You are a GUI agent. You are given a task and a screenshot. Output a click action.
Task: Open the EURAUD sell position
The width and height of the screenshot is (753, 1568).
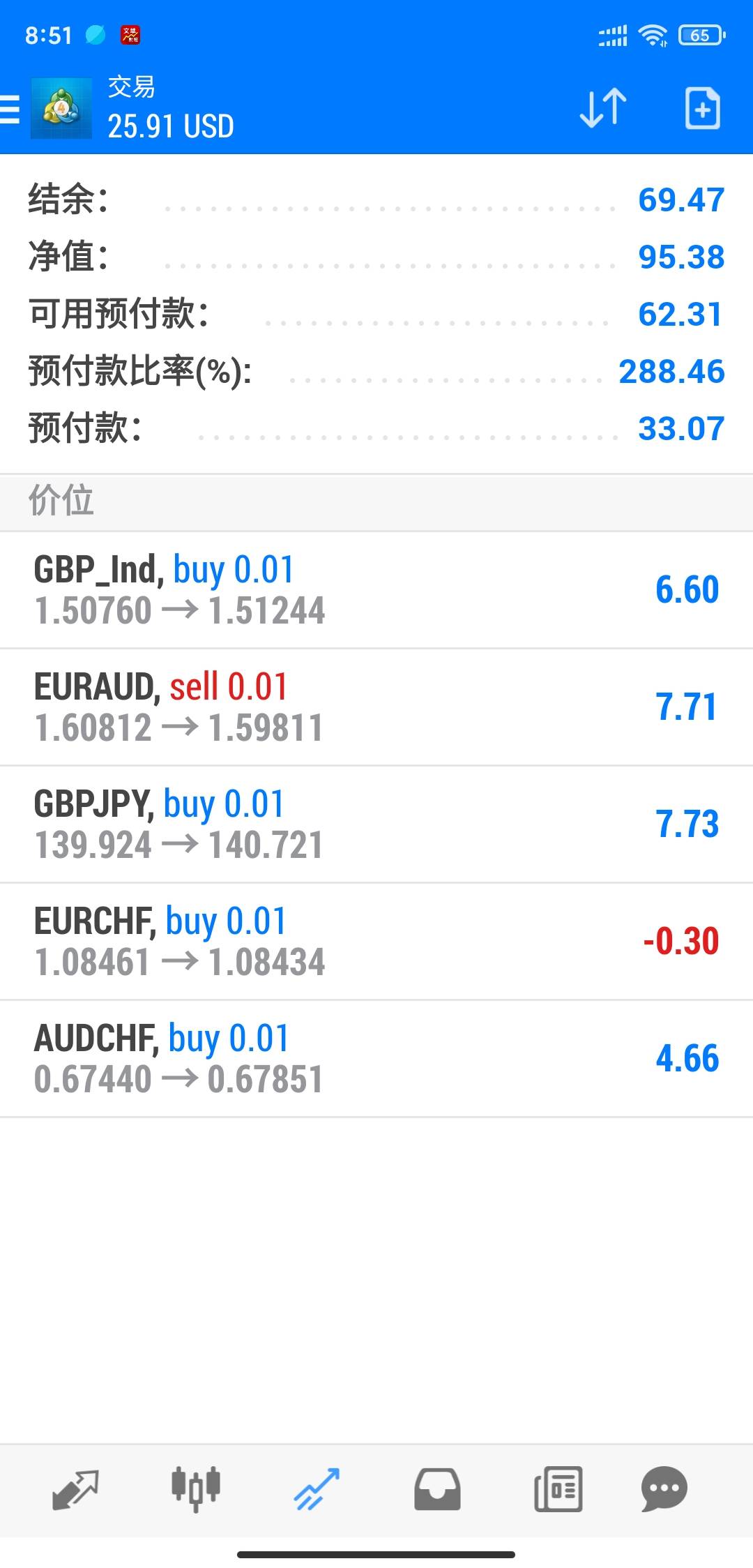point(376,707)
